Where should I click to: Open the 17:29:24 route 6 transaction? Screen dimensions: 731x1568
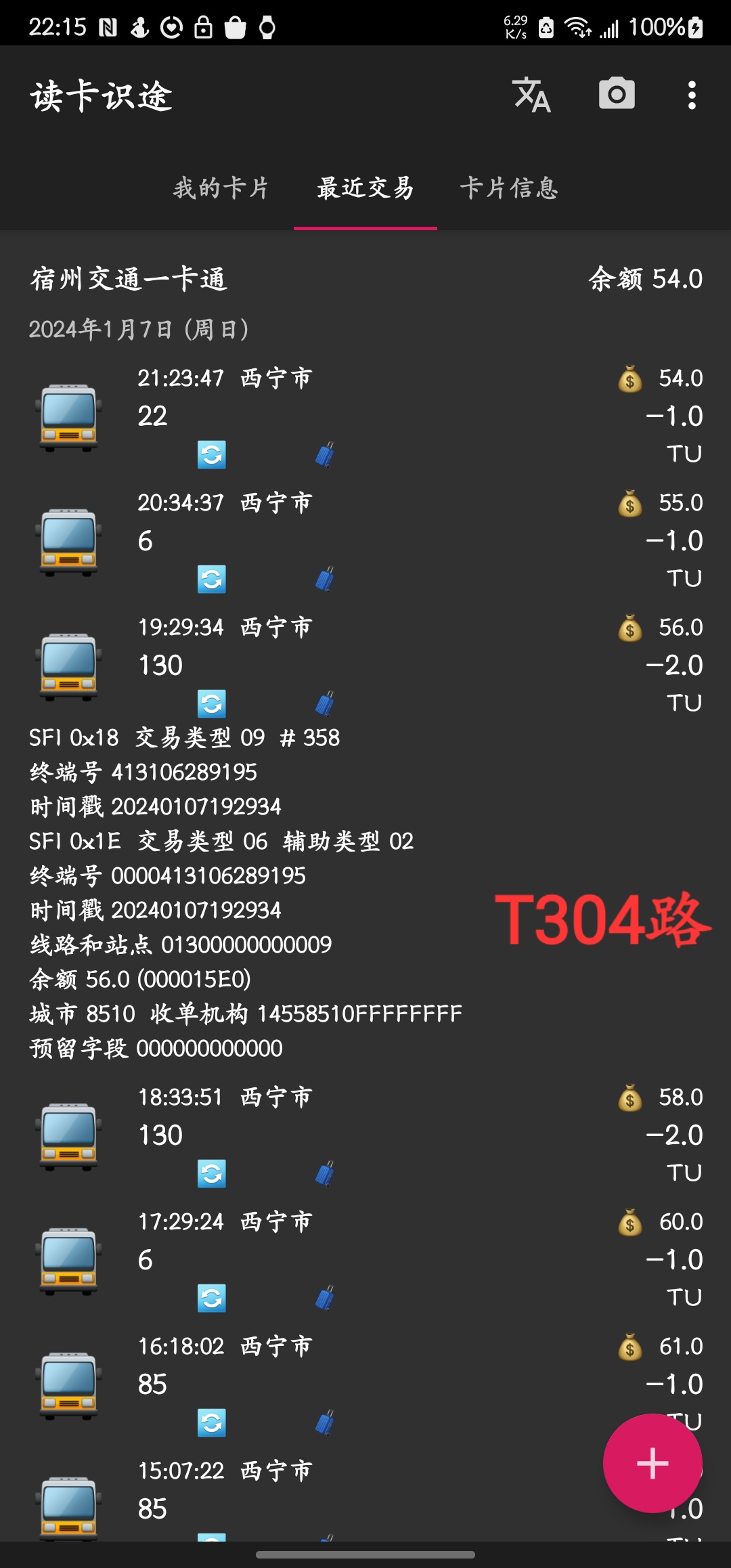pos(365,1259)
